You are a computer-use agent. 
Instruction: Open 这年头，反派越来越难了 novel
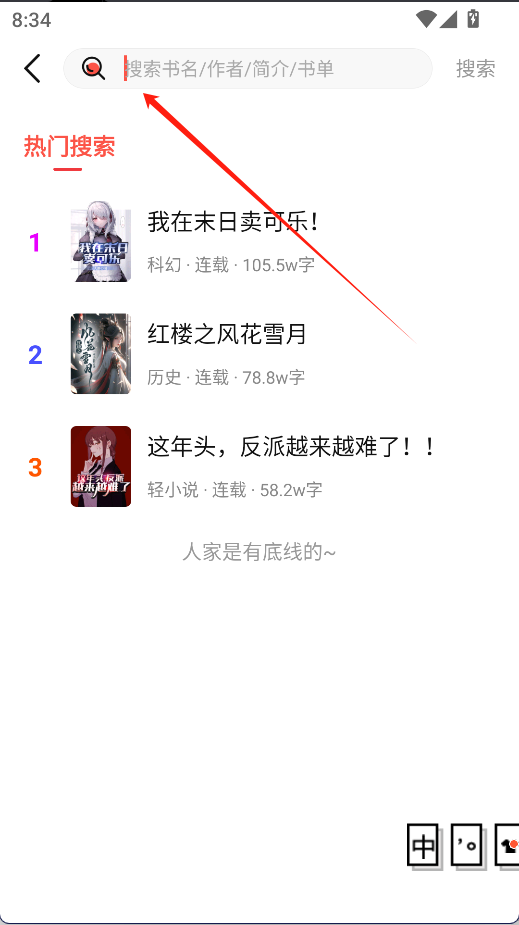click(x=260, y=466)
